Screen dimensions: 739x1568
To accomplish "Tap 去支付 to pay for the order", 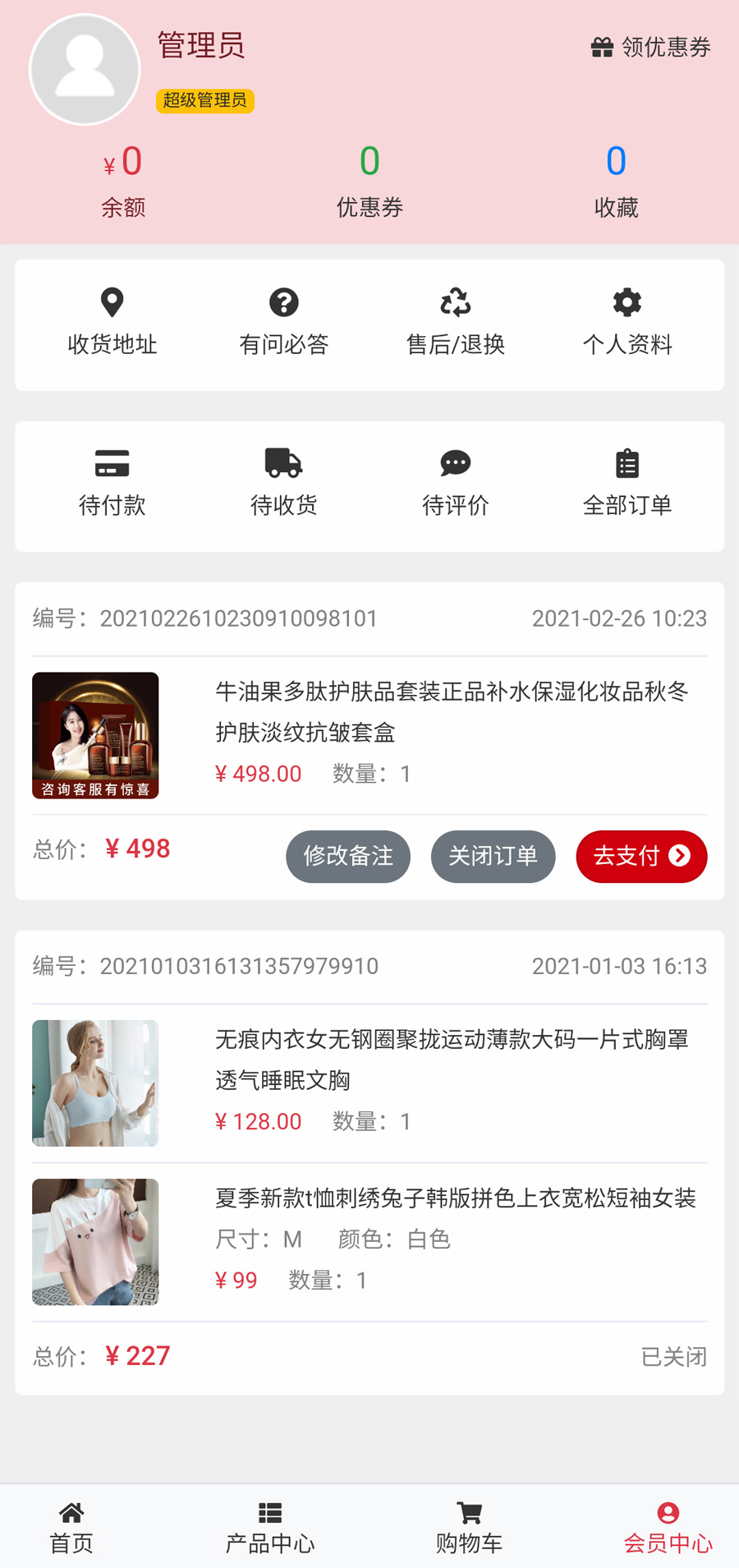I will point(641,857).
